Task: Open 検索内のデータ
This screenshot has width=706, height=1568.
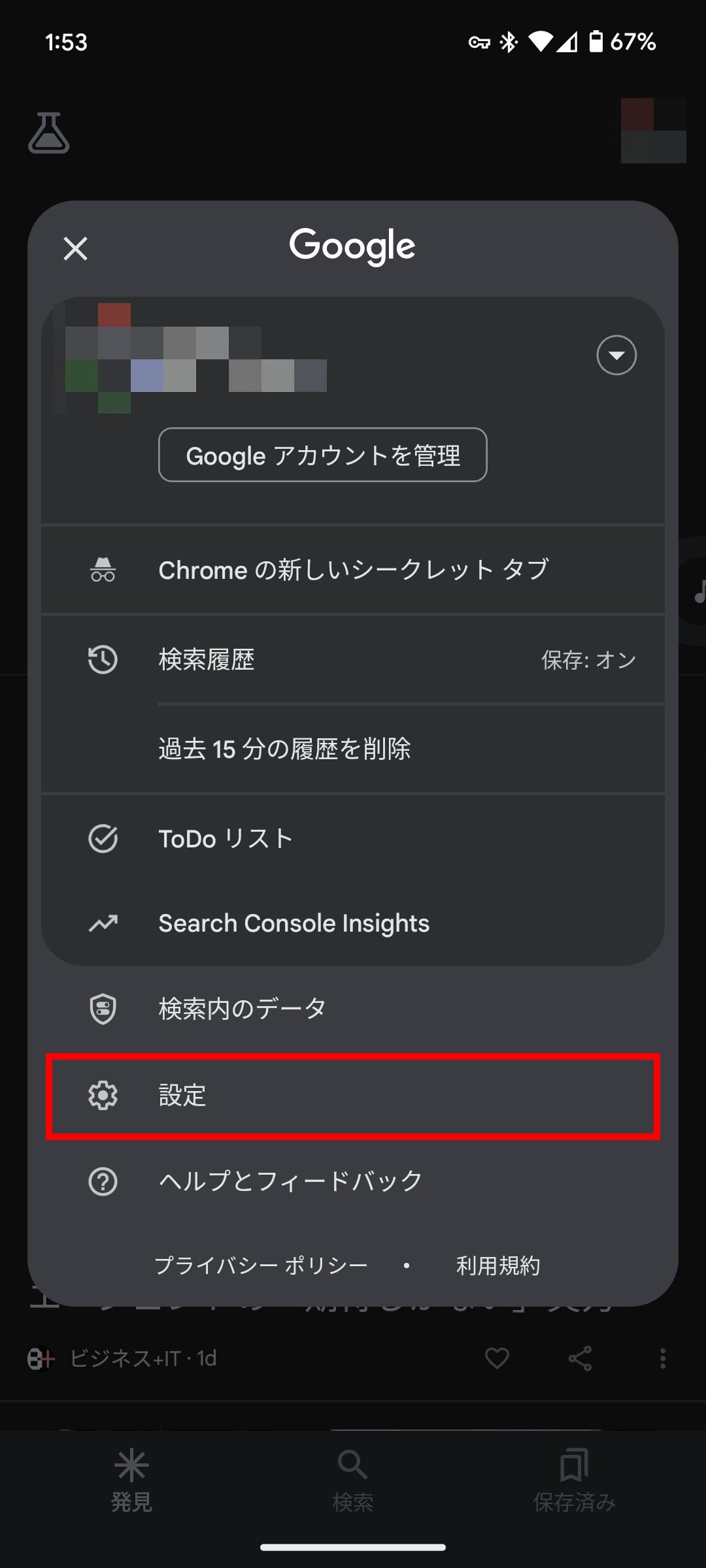Action: [353, 1009]
